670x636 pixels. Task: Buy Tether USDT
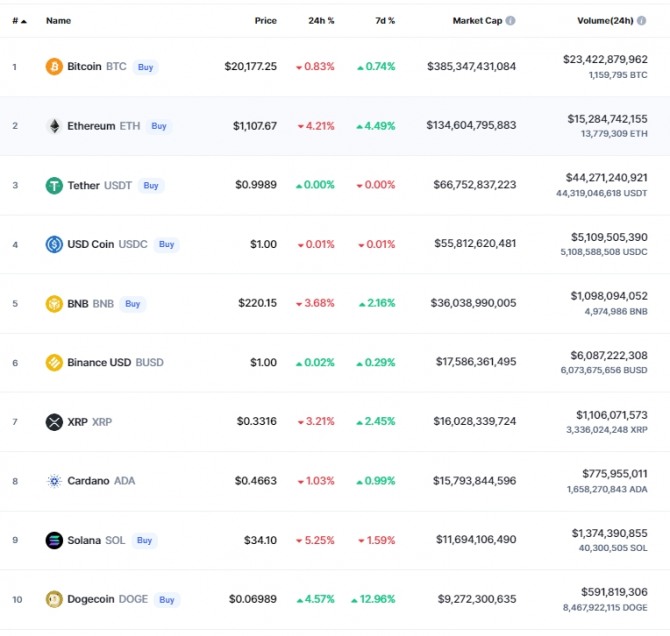click(x=150, y=185)
